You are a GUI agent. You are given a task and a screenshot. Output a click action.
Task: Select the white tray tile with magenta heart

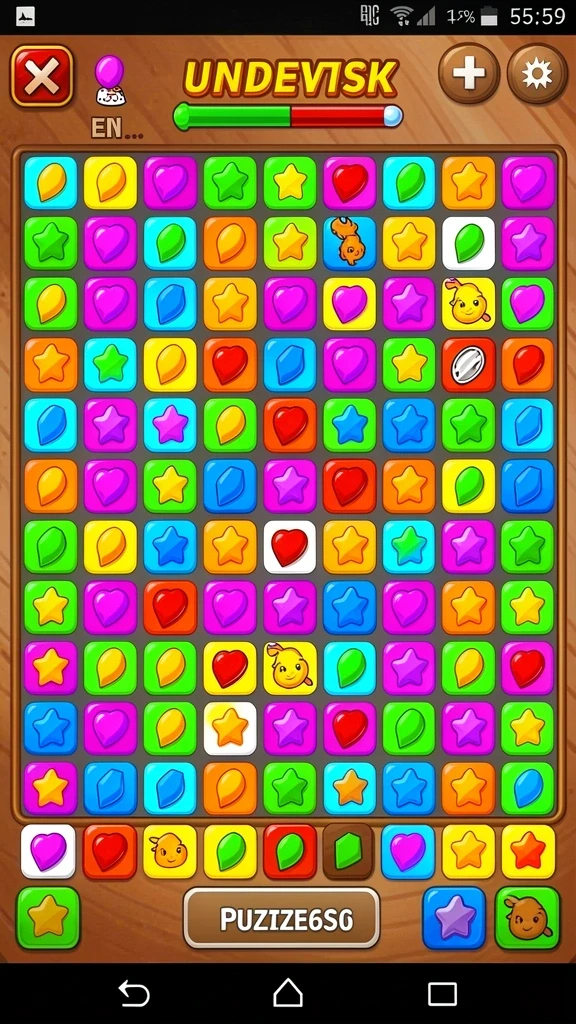48,852
